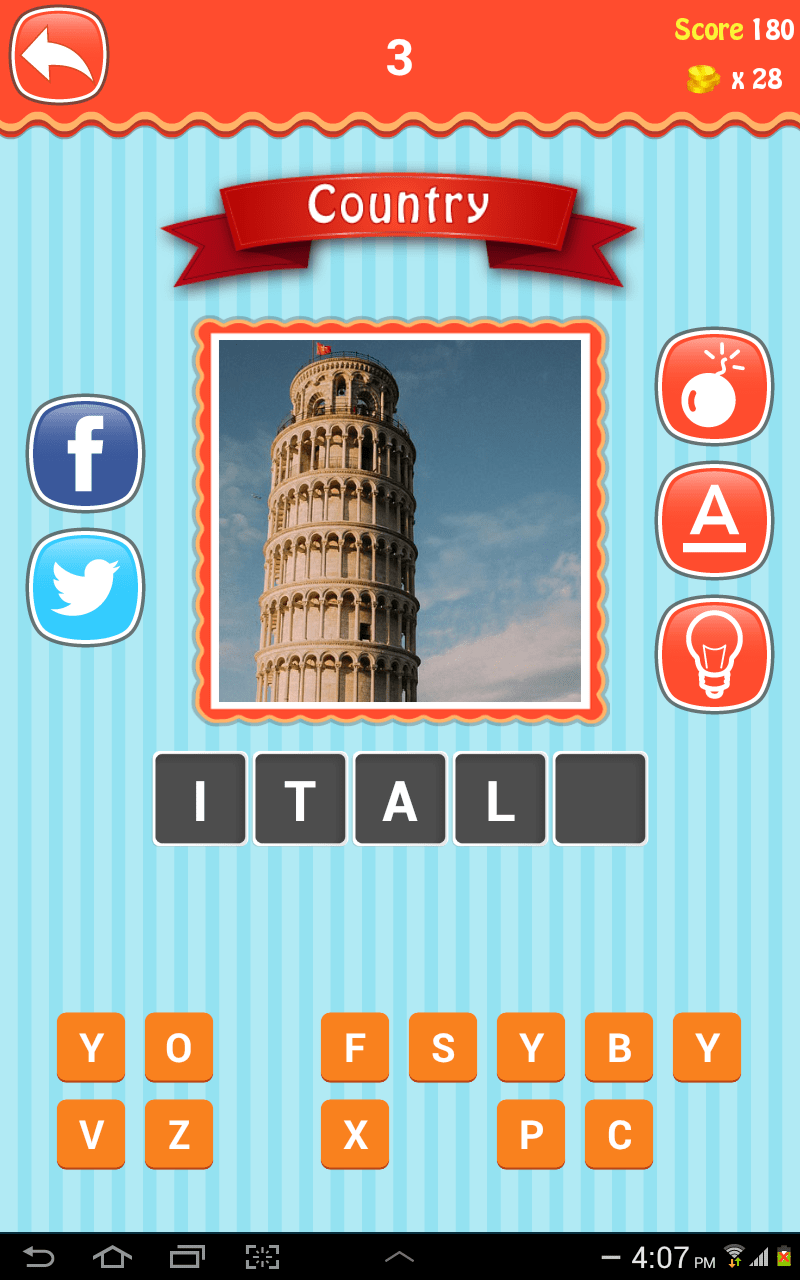Select the letter O tile
This screenshot has height=1280, width=800.
tap(179, 1047)
